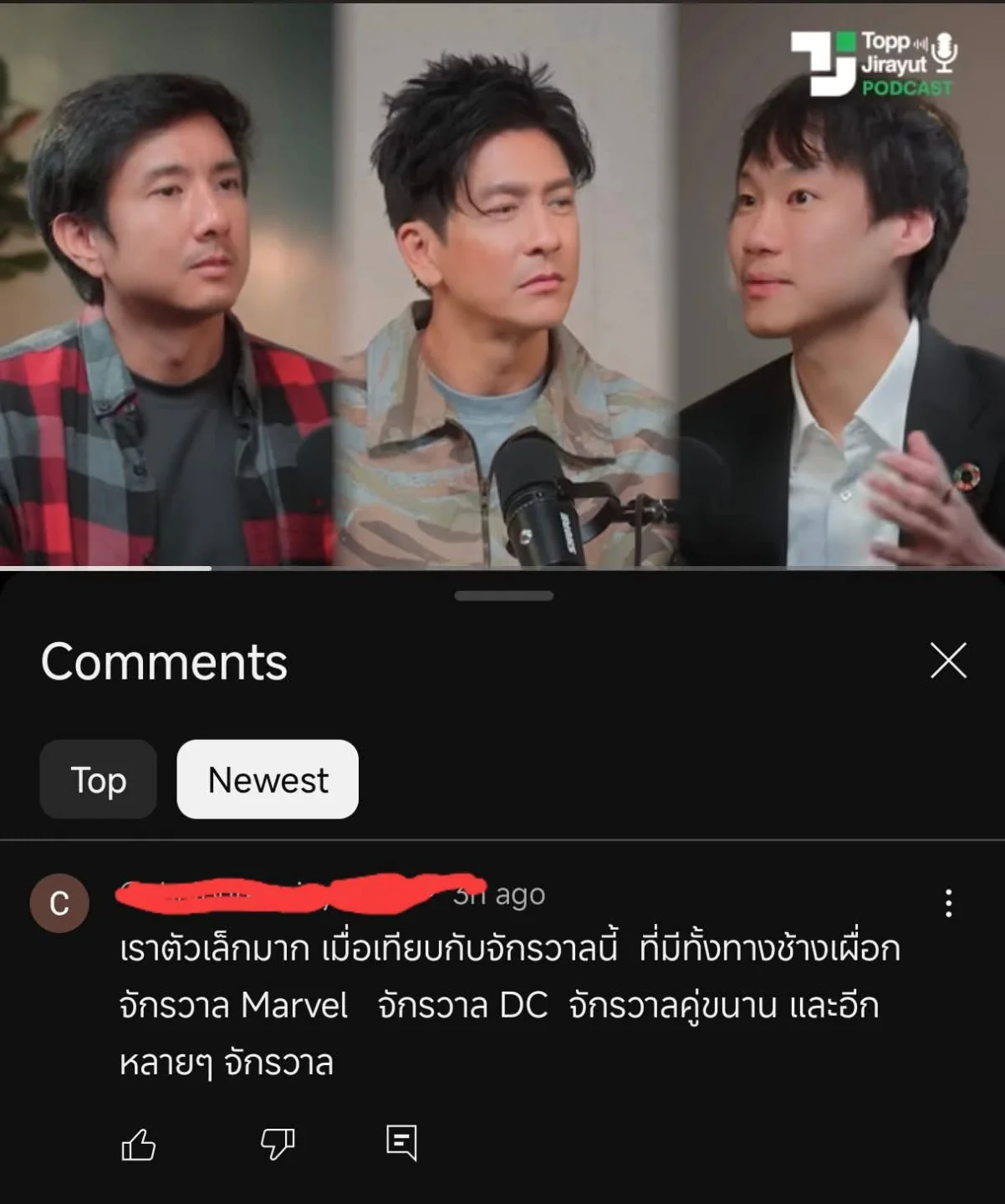The image size is (1005, 1204).
Task: Switch to Top comments
Action: [x=99, y=779]
